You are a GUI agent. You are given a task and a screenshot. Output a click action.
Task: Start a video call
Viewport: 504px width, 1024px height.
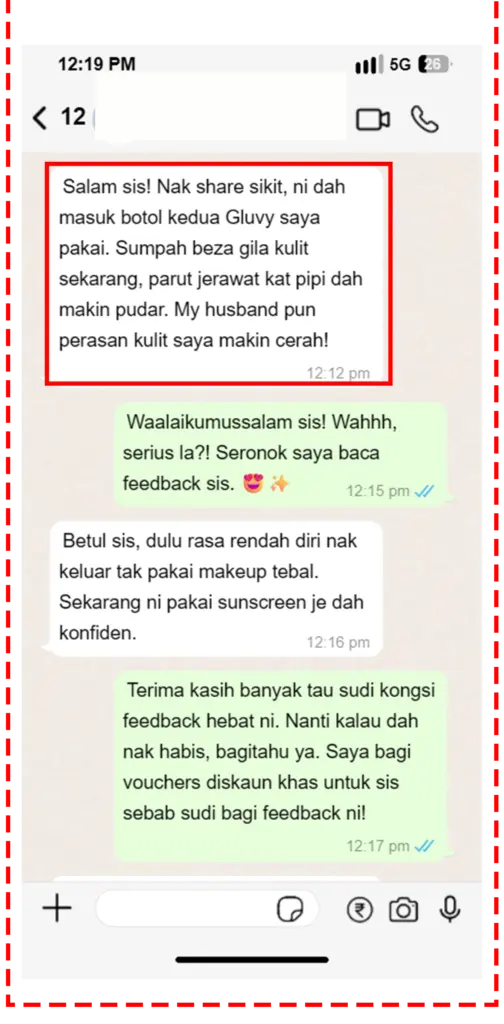point(373,120)
